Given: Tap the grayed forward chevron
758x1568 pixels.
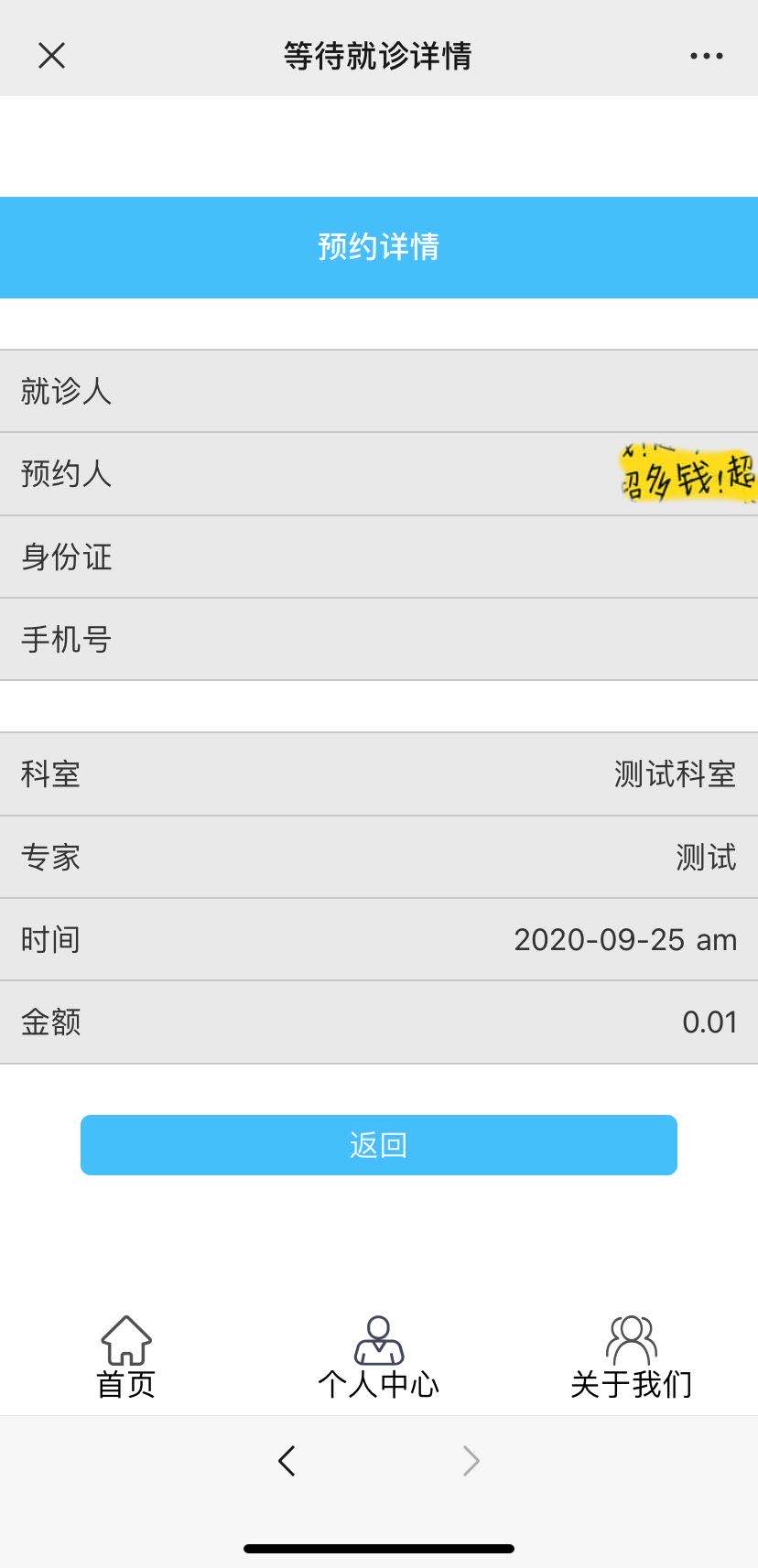Looking at the screenshot, I should coord(471,1461).
